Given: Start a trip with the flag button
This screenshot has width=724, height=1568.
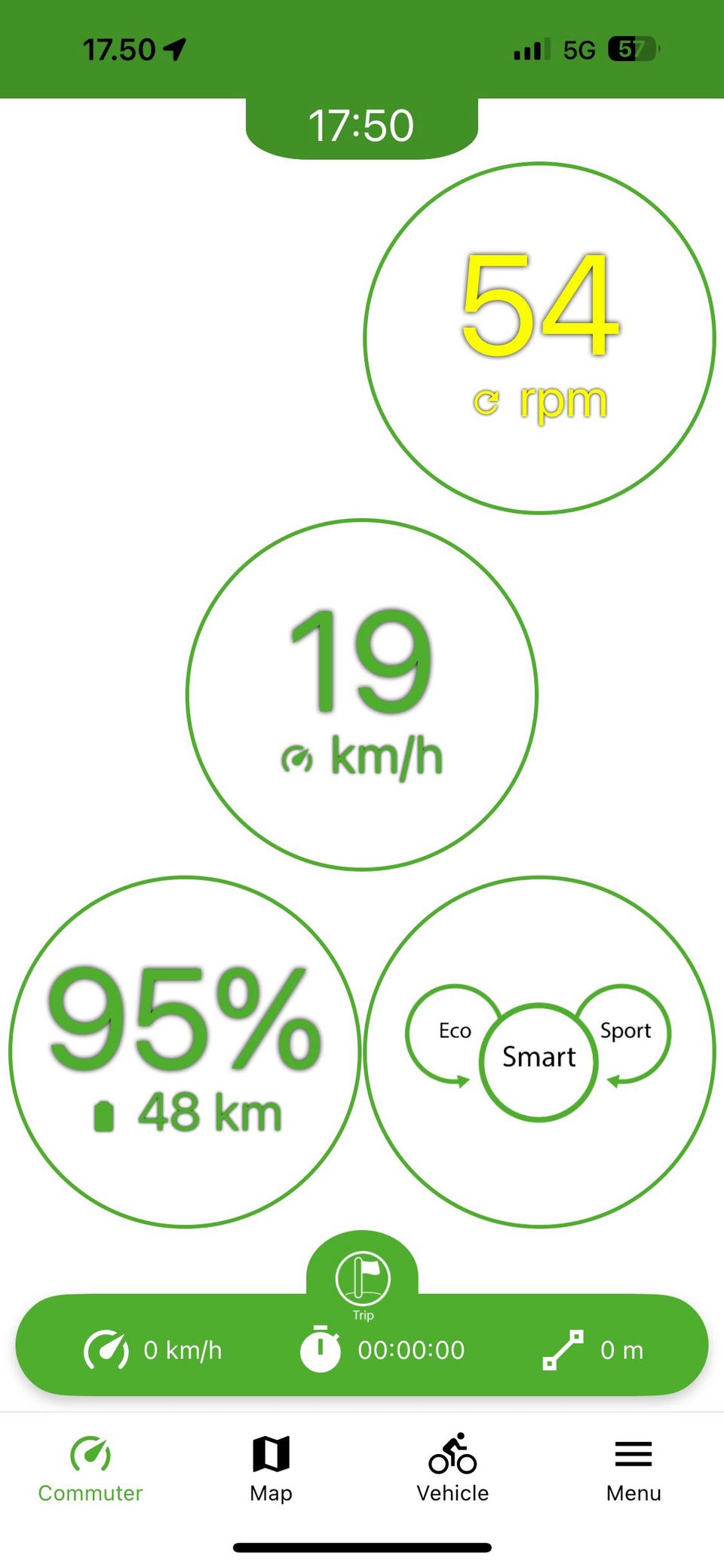Looking at the screenshot, I should pos(363,1279).
